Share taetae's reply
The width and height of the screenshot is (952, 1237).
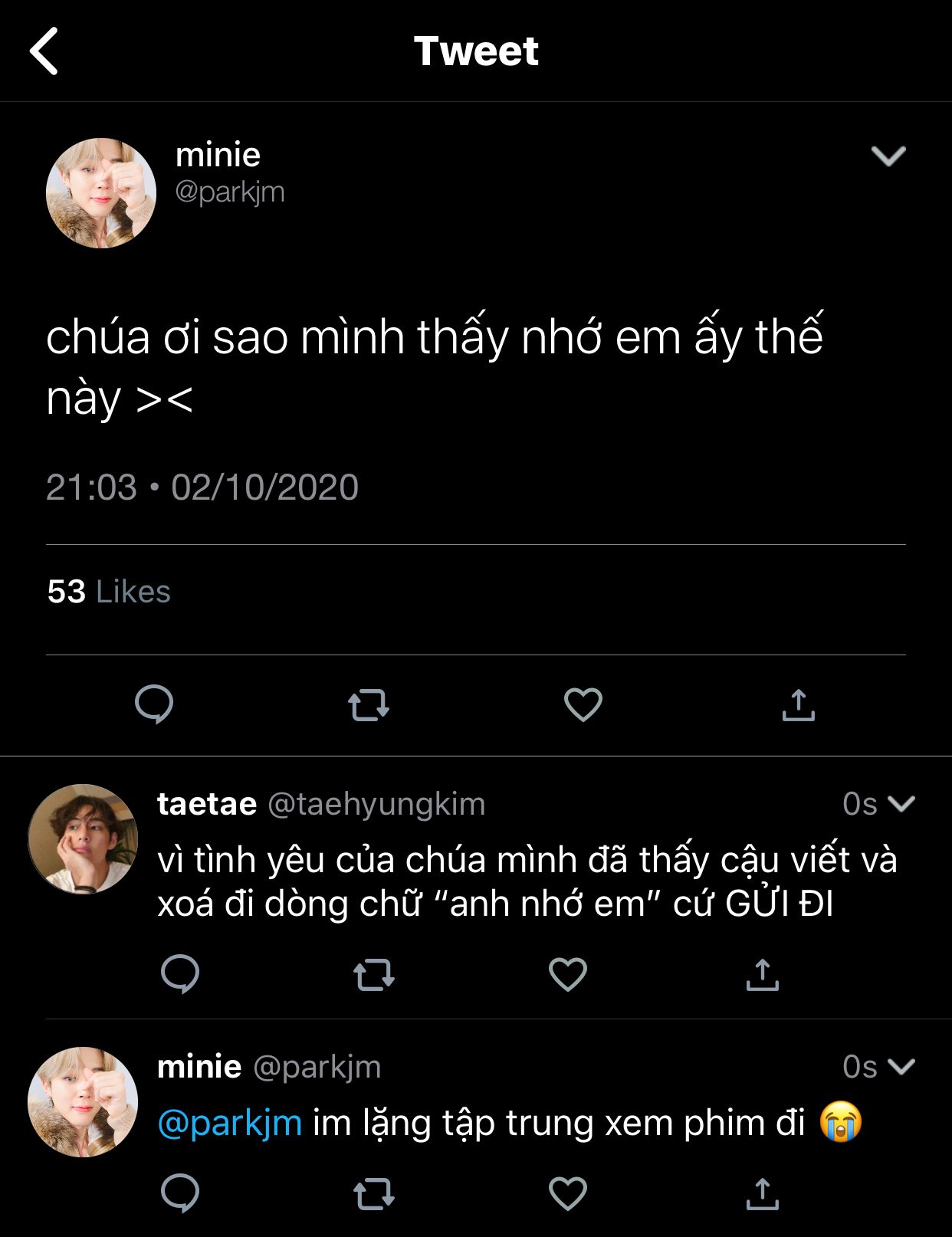(762, 975)
